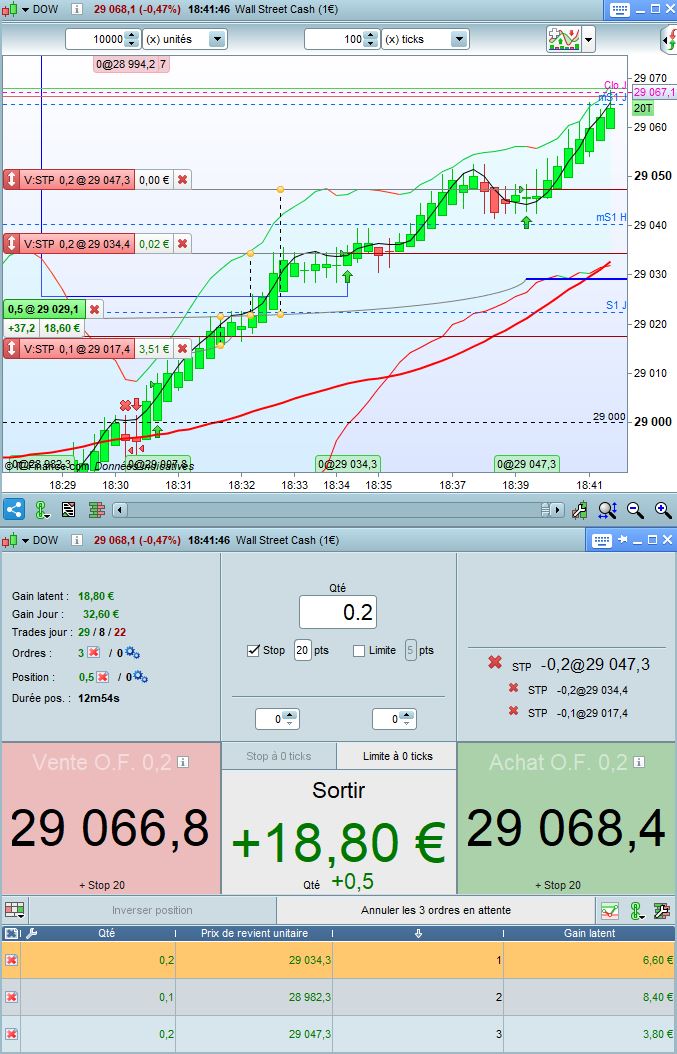
Task: Remove chart order V:STP 0,2@29 034,4
Action: point(182,243)
